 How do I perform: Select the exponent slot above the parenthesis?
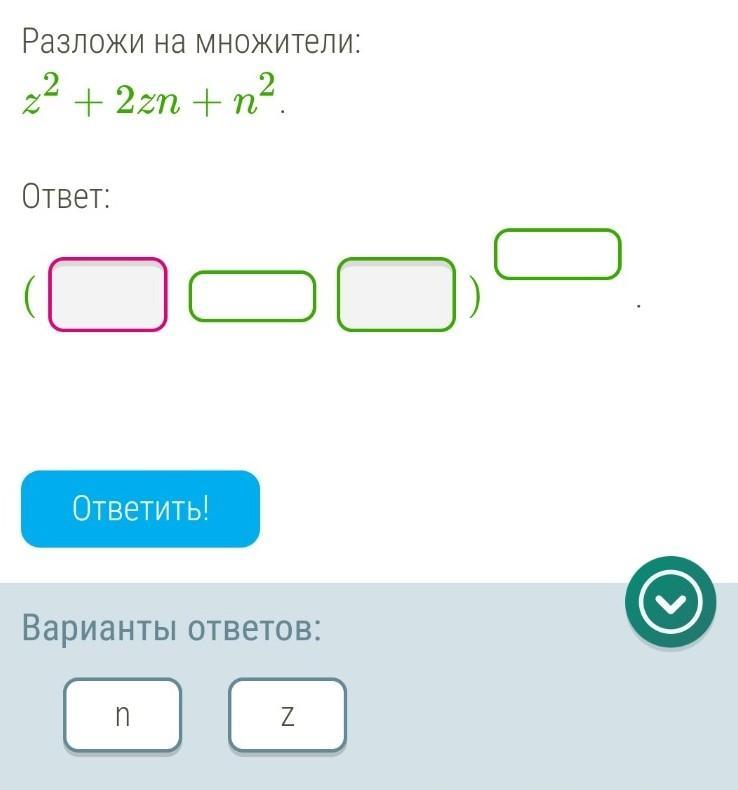click(558, 254)
